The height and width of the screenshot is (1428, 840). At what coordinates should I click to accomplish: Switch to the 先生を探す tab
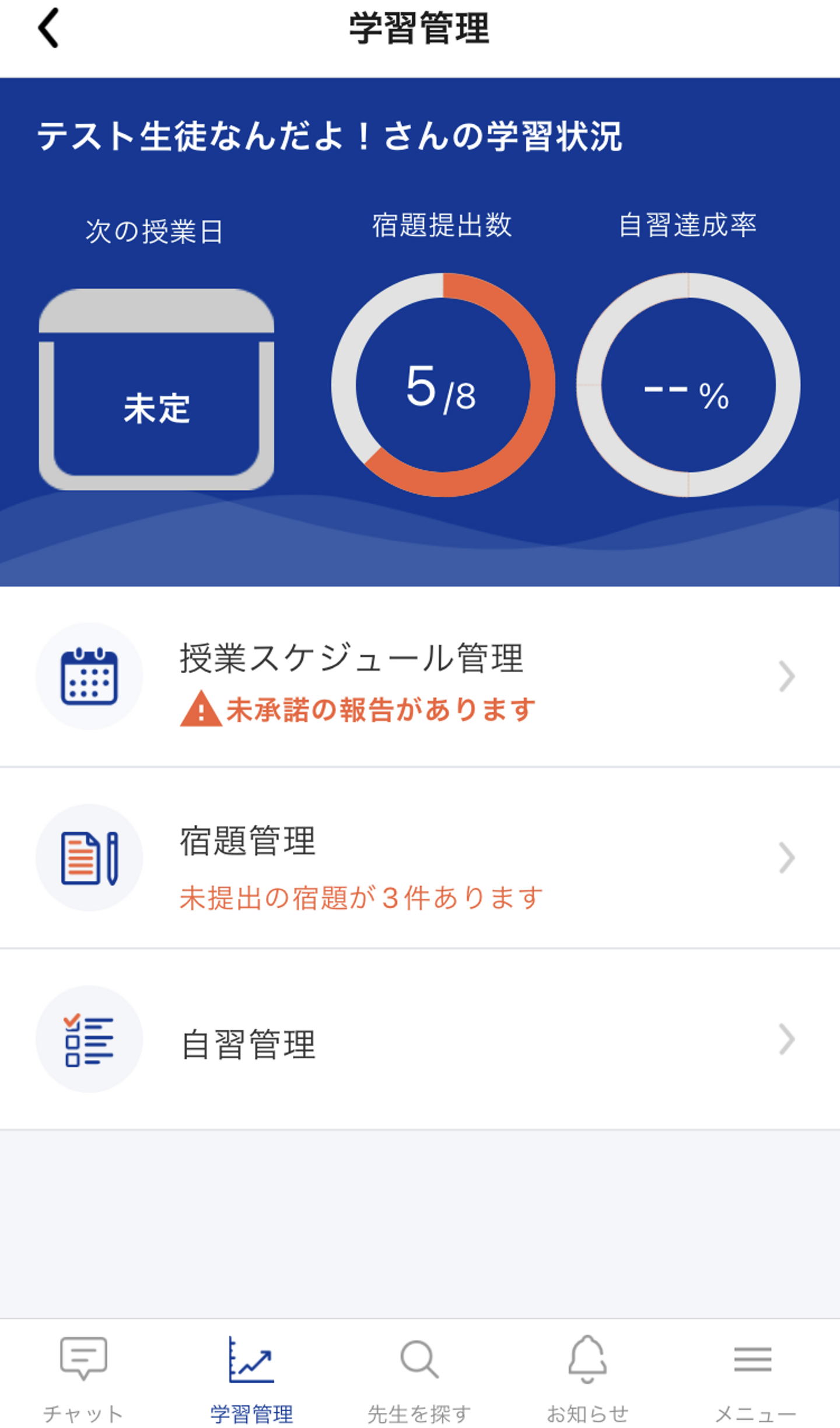coord(419,1378)
